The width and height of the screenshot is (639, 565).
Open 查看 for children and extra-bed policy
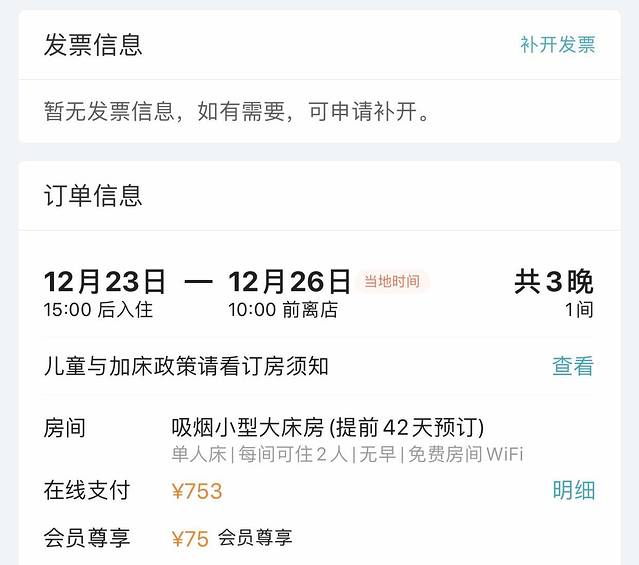click(x=572, y=367)
